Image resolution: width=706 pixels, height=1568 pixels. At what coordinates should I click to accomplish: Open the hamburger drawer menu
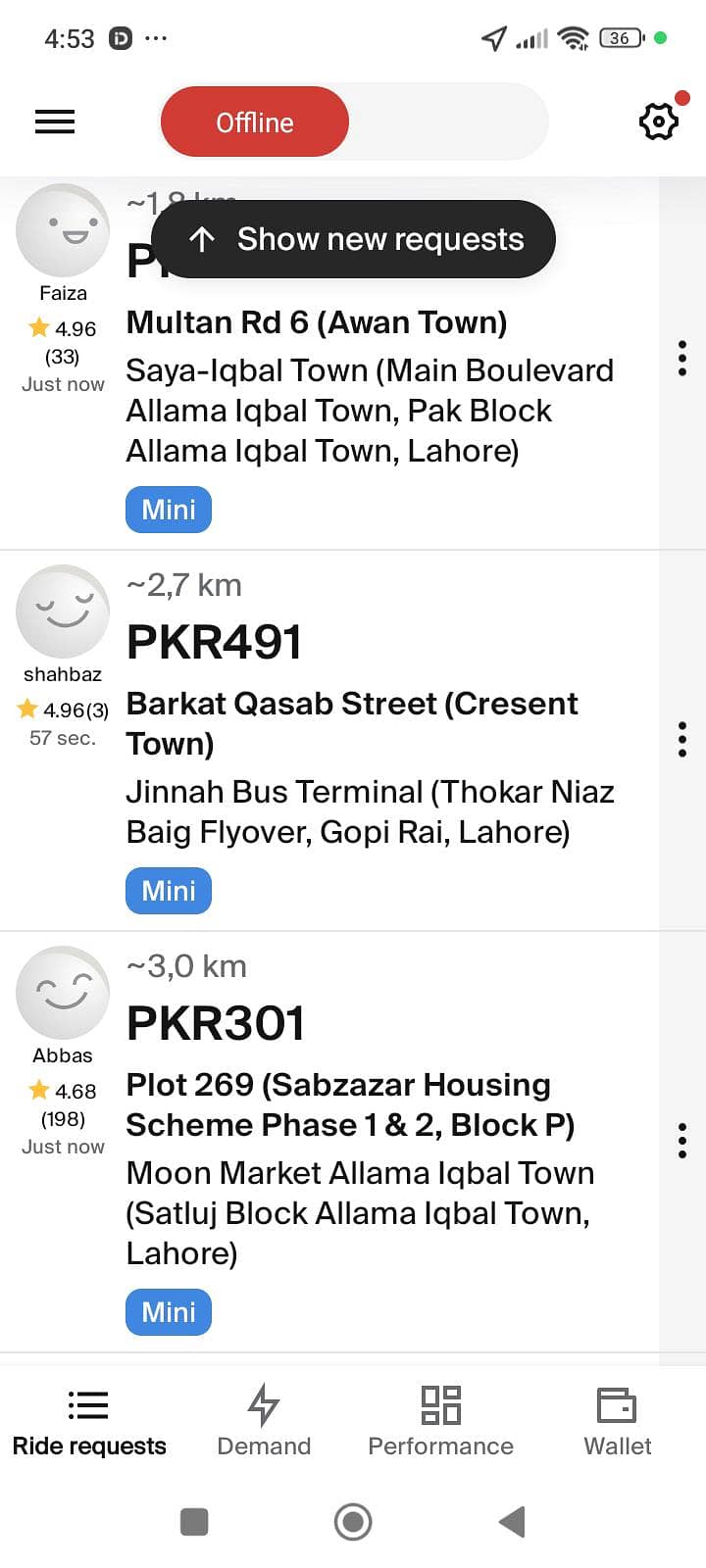55,122
